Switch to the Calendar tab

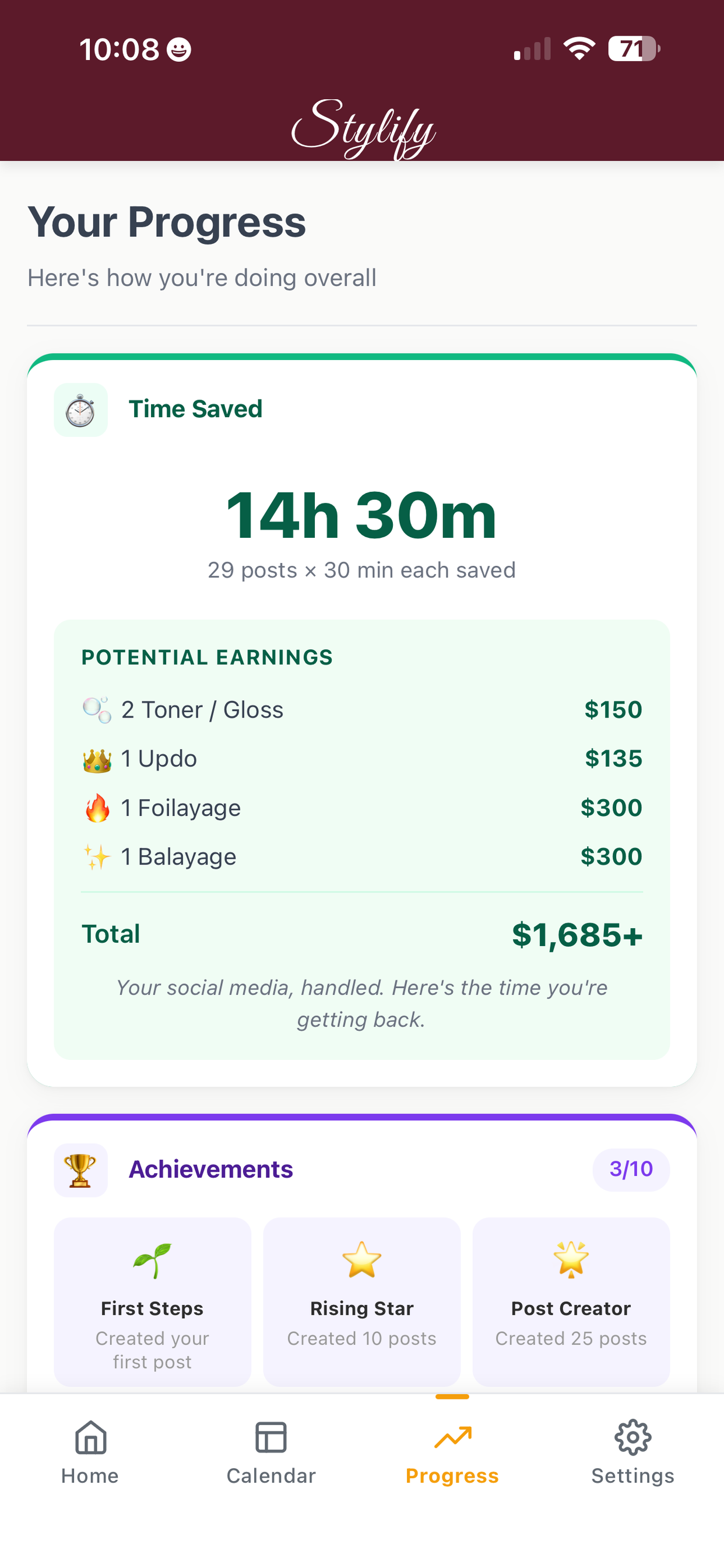pyautogui.click(x=270, y=1453)
